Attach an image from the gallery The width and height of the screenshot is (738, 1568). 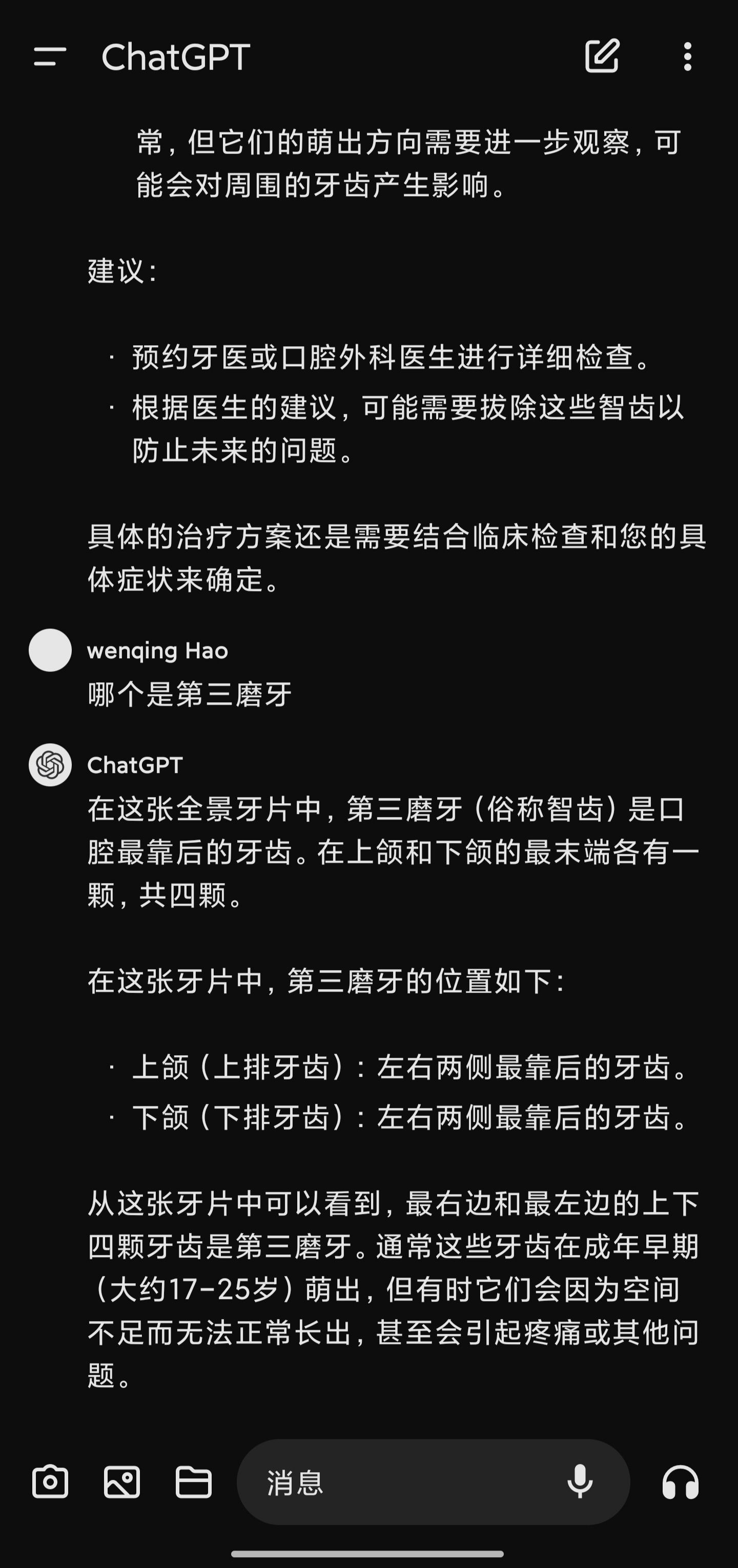(122, 1481)
